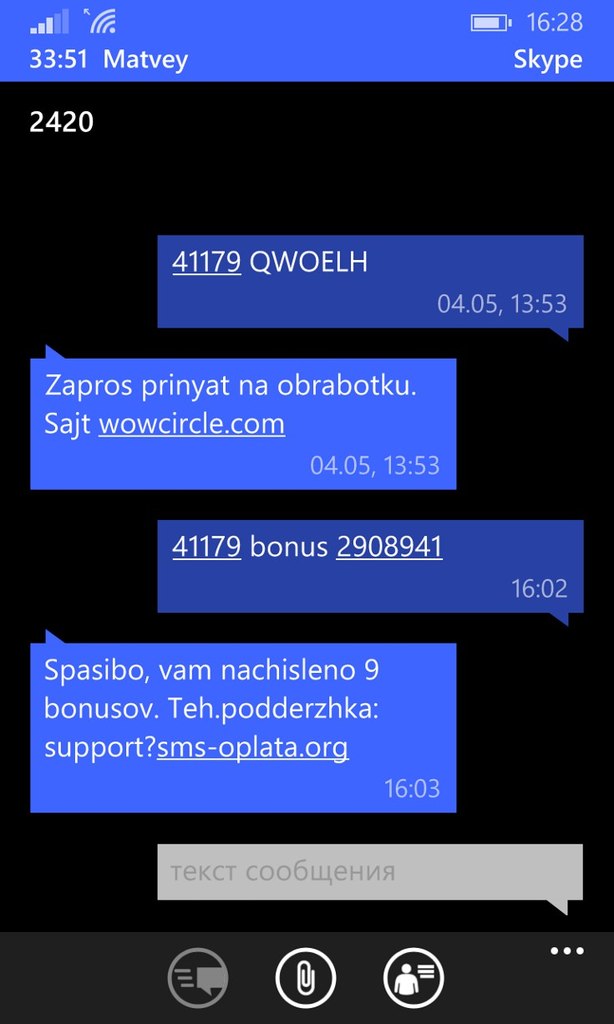Expand the three-dot more menu
Viewport: 614px width, 1024px height.
pyautogui.click(x=567, y=952)
